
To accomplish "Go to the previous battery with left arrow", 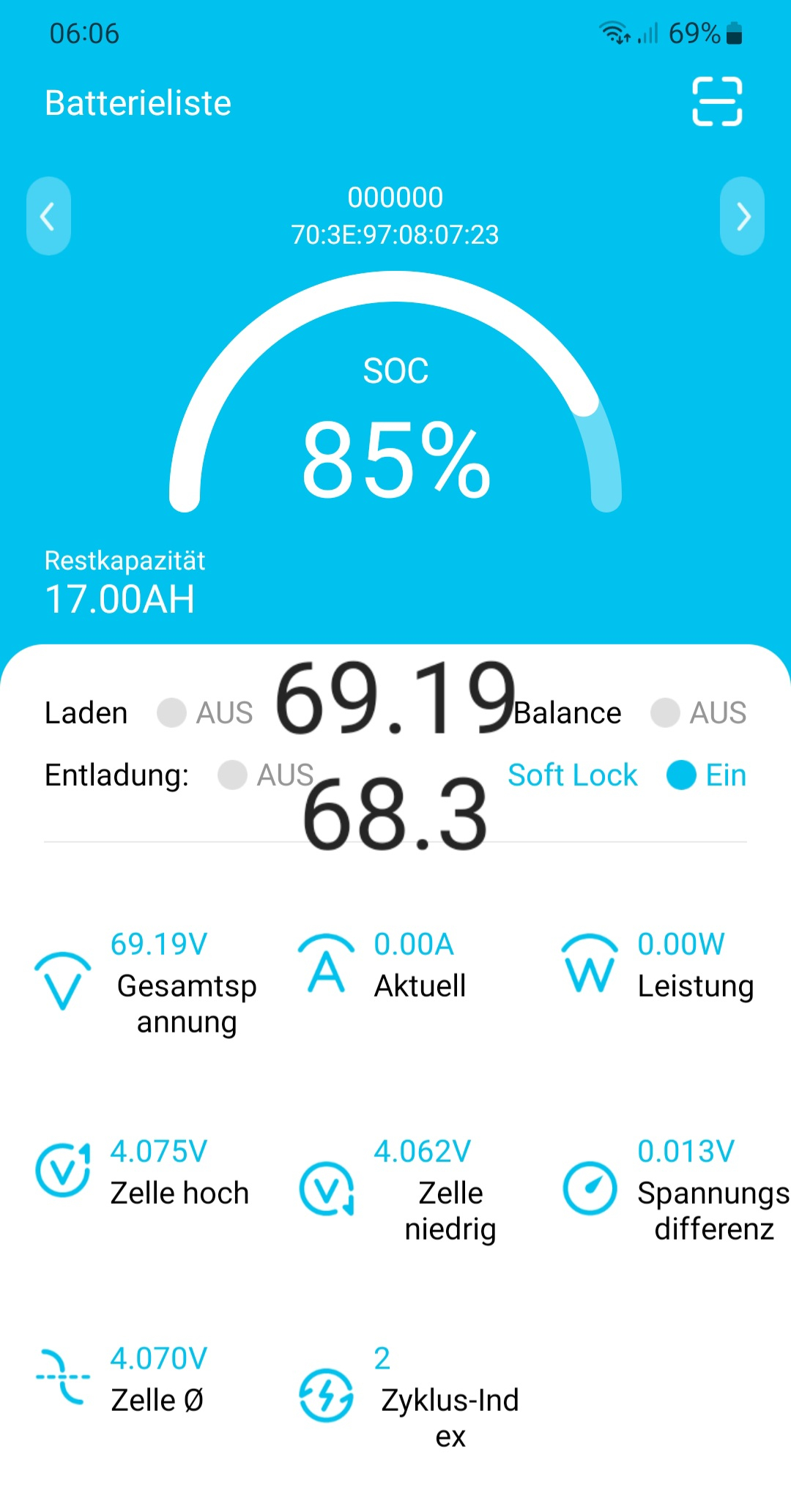I will click(48, 216).
